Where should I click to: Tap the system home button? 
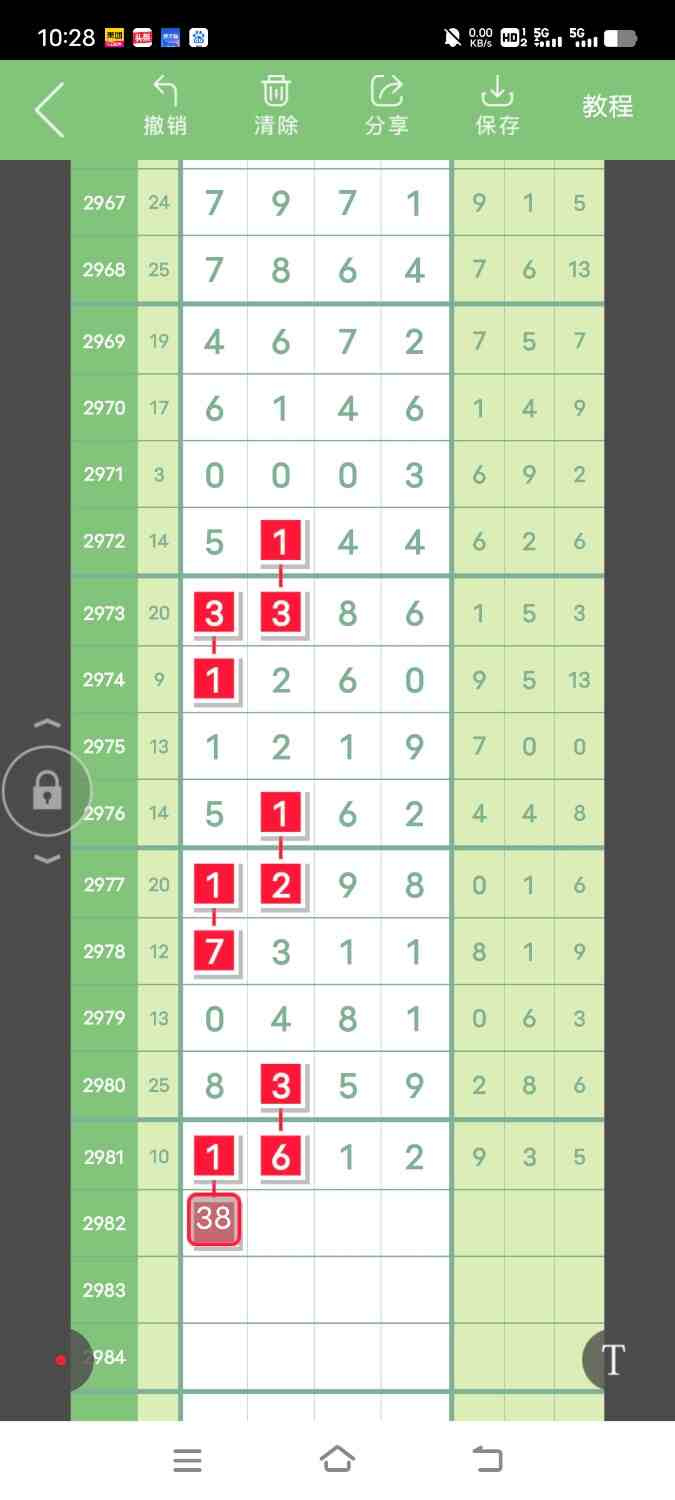click(337, 1459)
